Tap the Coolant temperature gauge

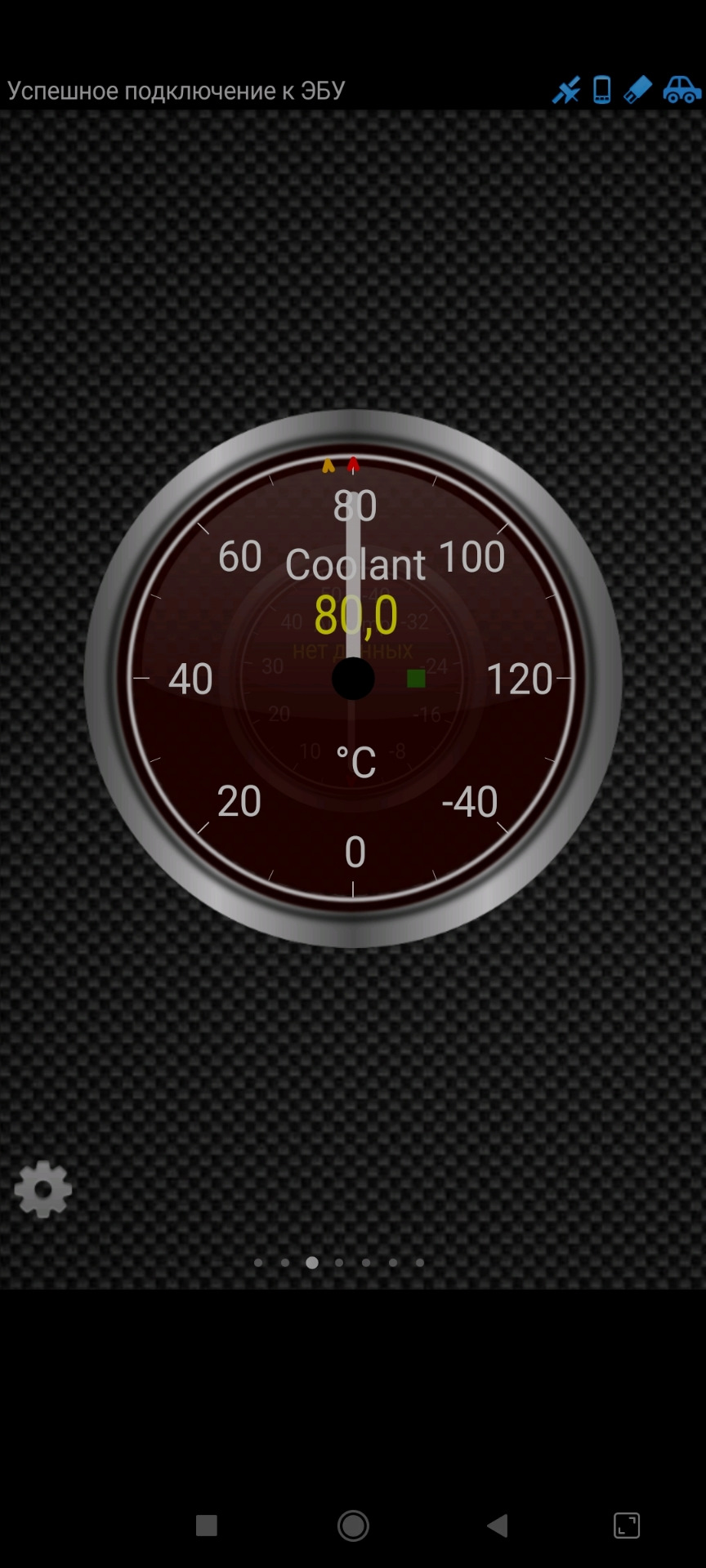[x=353, y=678]
